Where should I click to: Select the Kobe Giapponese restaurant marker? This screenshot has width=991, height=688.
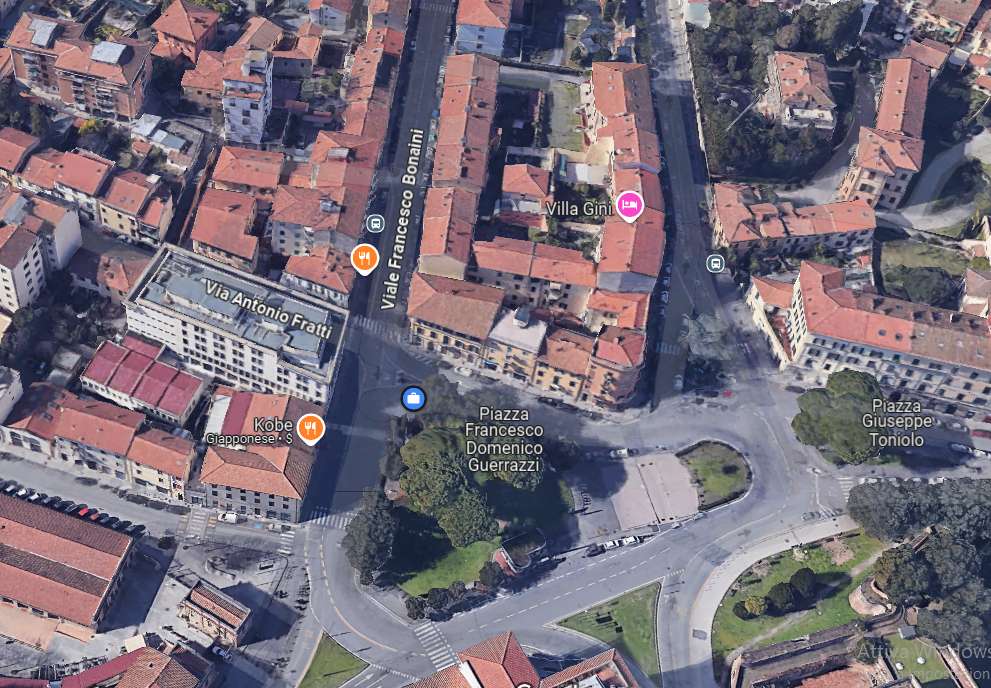point(311,428)
